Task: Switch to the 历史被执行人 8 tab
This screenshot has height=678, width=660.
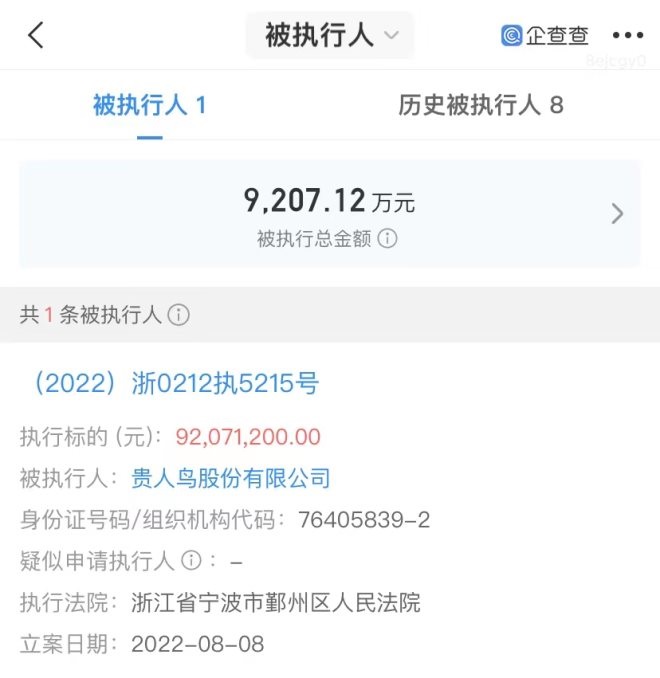Action: pos(480,105)
